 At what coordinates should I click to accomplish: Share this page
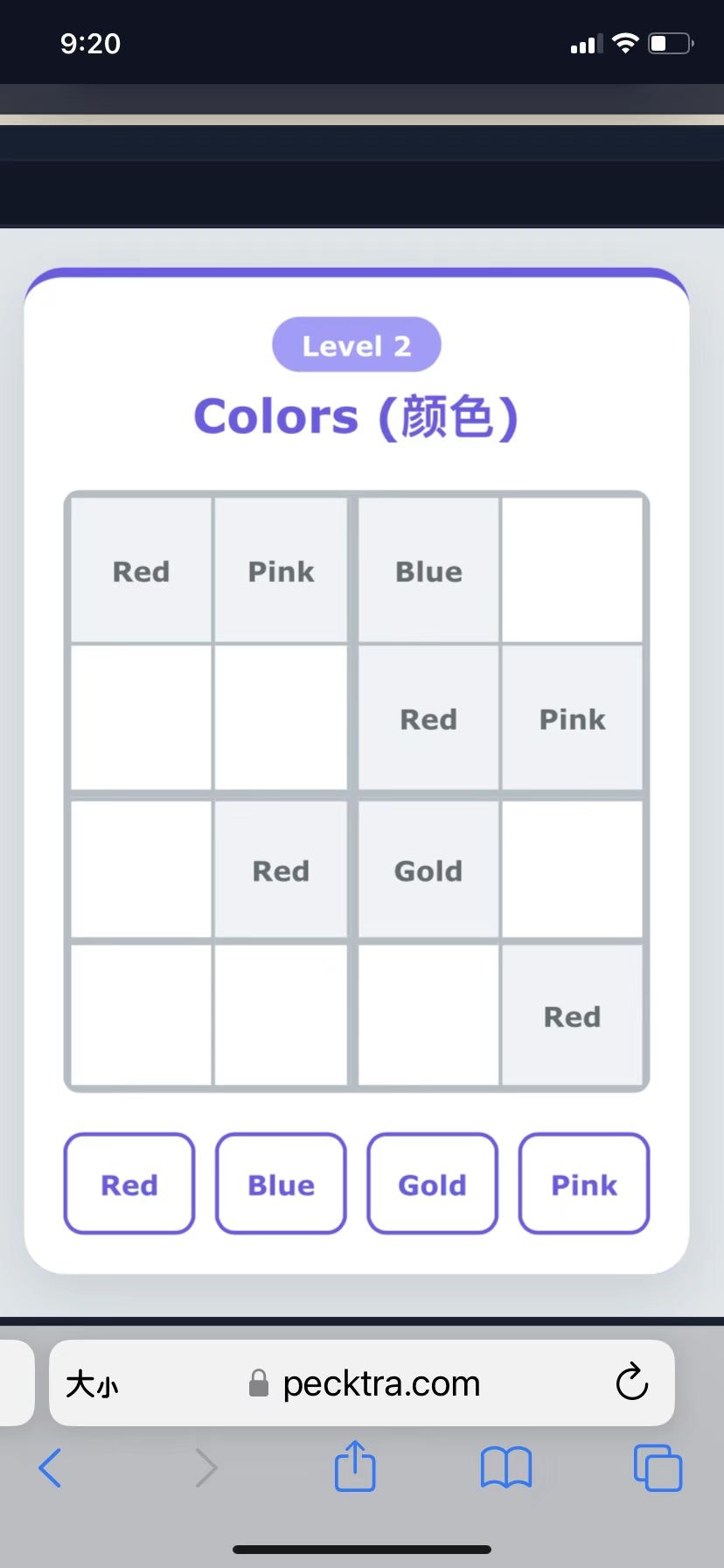pyautogui.click(x=355, y=1466)
